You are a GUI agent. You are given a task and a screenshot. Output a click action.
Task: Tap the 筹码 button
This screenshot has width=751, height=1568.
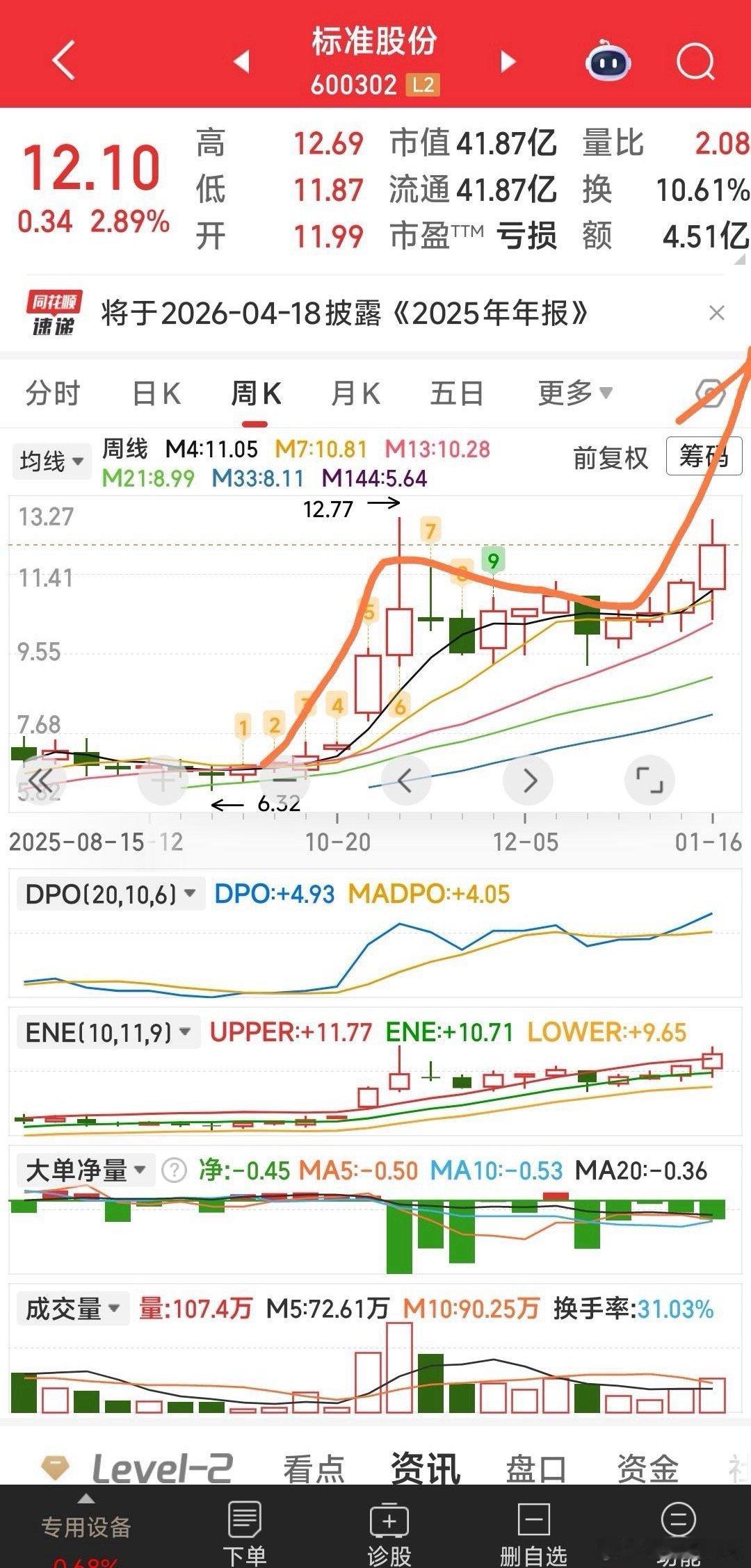tap(703, 457)
